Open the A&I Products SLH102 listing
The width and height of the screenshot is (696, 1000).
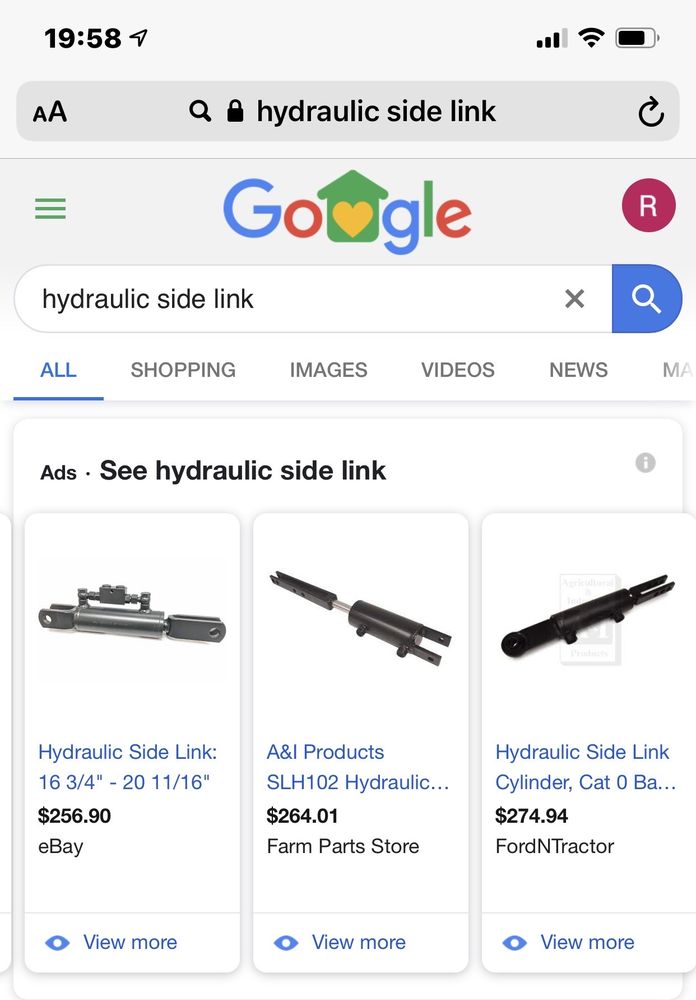point(357,766)
